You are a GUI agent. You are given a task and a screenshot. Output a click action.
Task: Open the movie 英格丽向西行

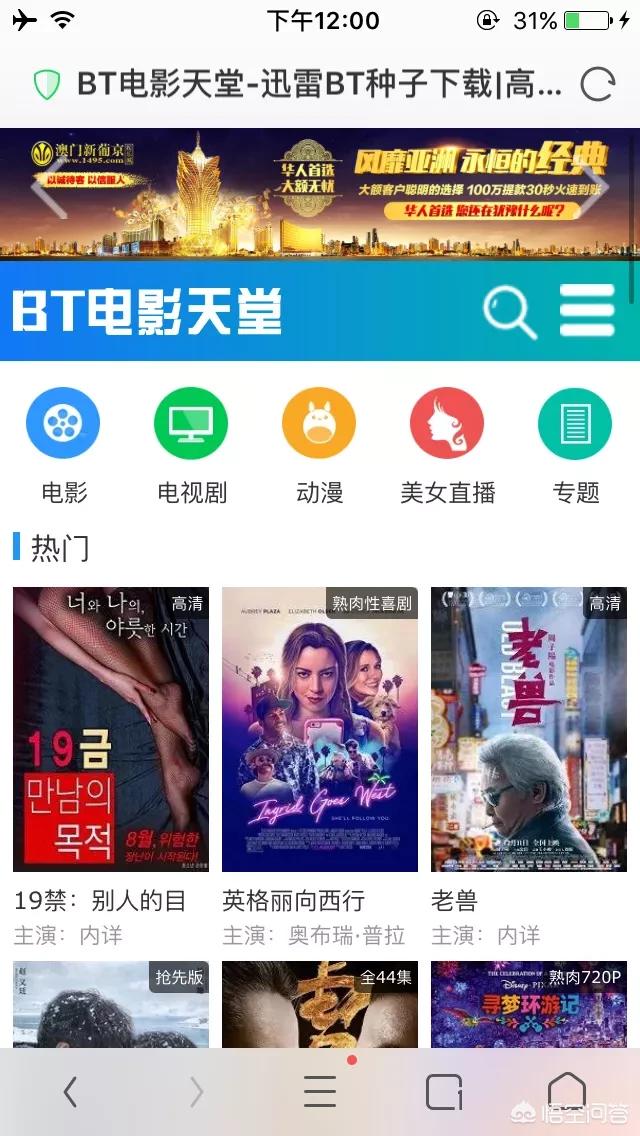pyautogui.click(x=320, y=730)
